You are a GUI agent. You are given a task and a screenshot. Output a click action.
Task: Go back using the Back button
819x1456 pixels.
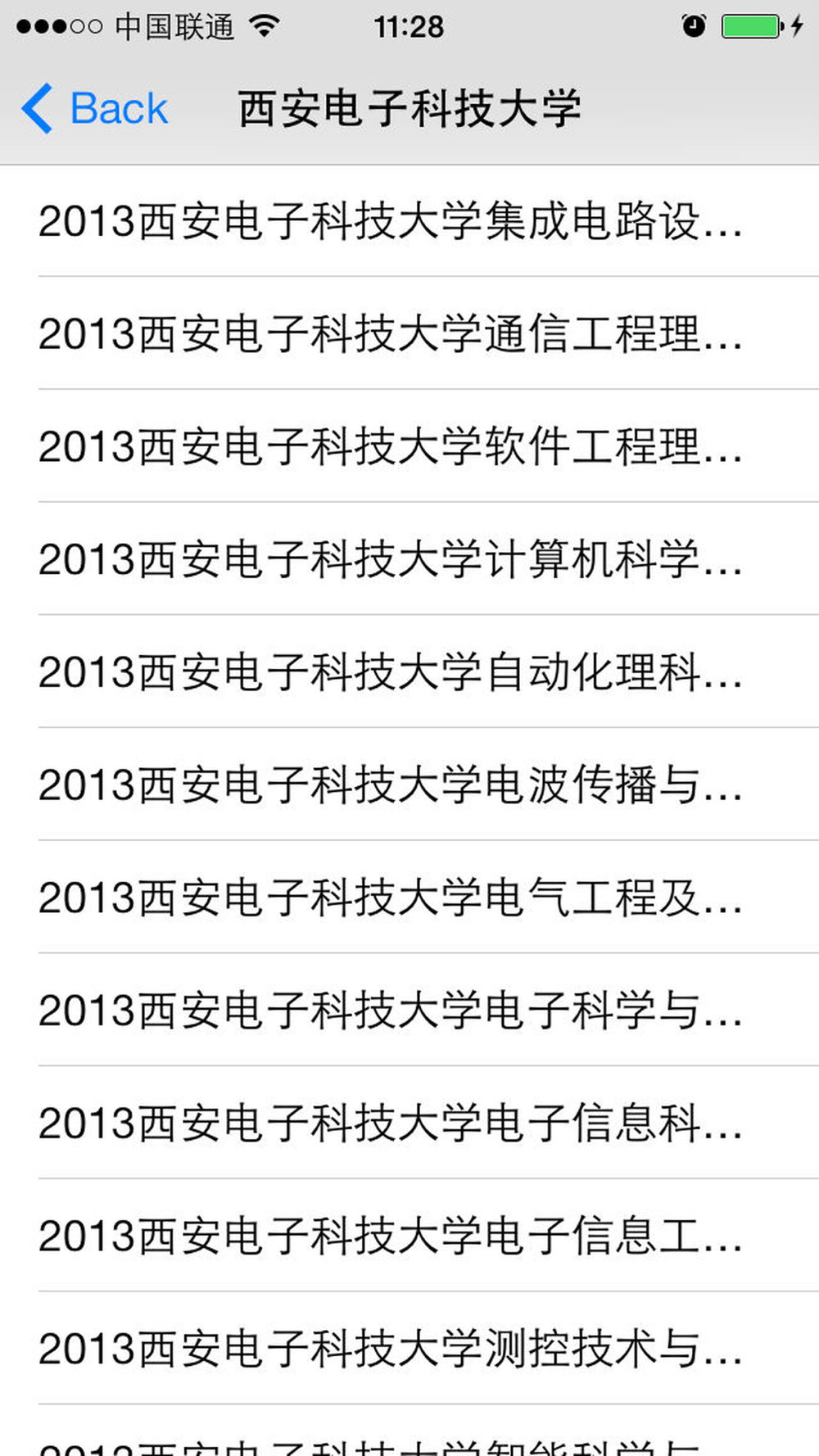[x=95, y=109]
